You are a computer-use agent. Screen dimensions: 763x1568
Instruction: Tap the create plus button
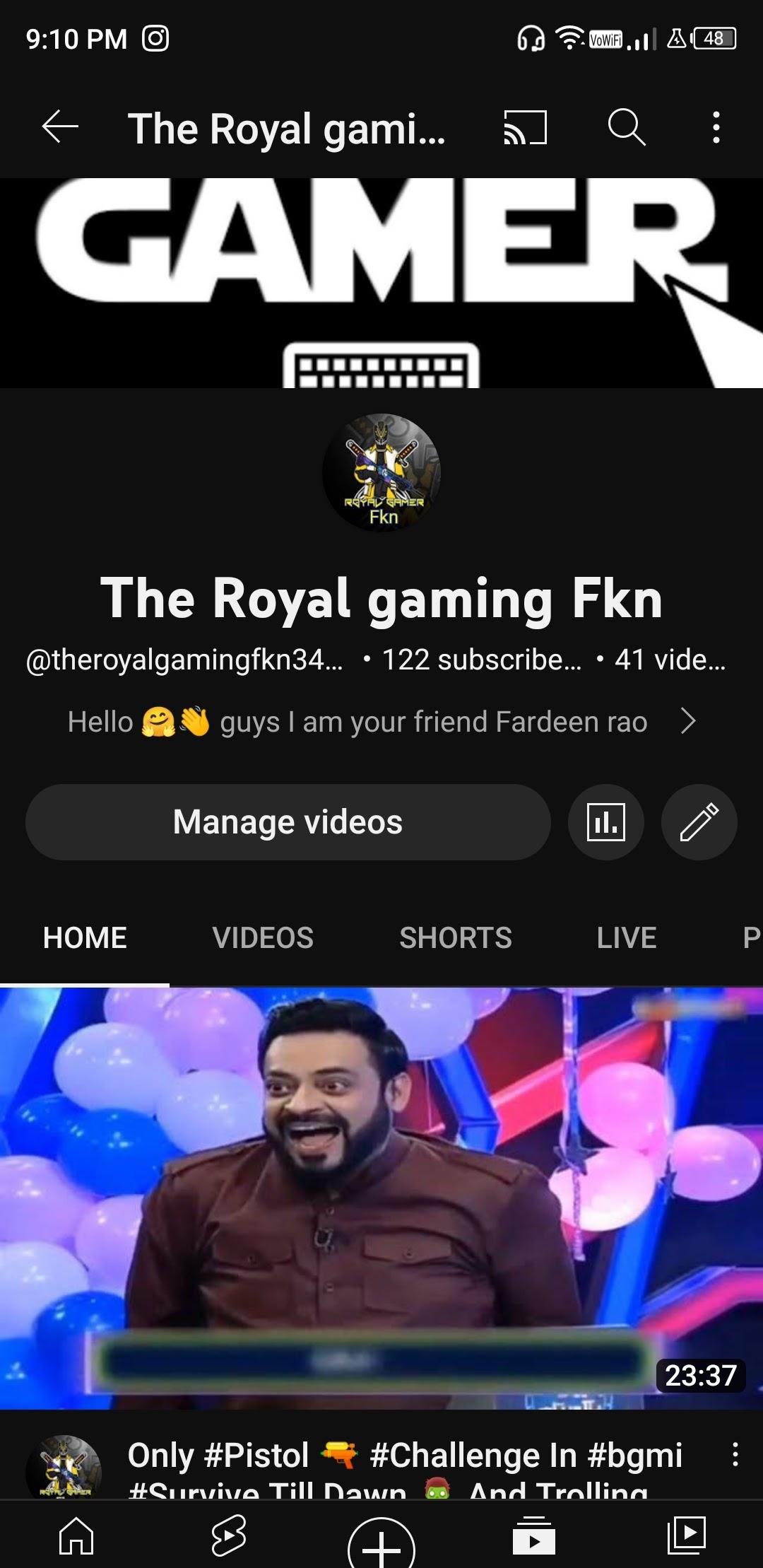pos(381,1545)
